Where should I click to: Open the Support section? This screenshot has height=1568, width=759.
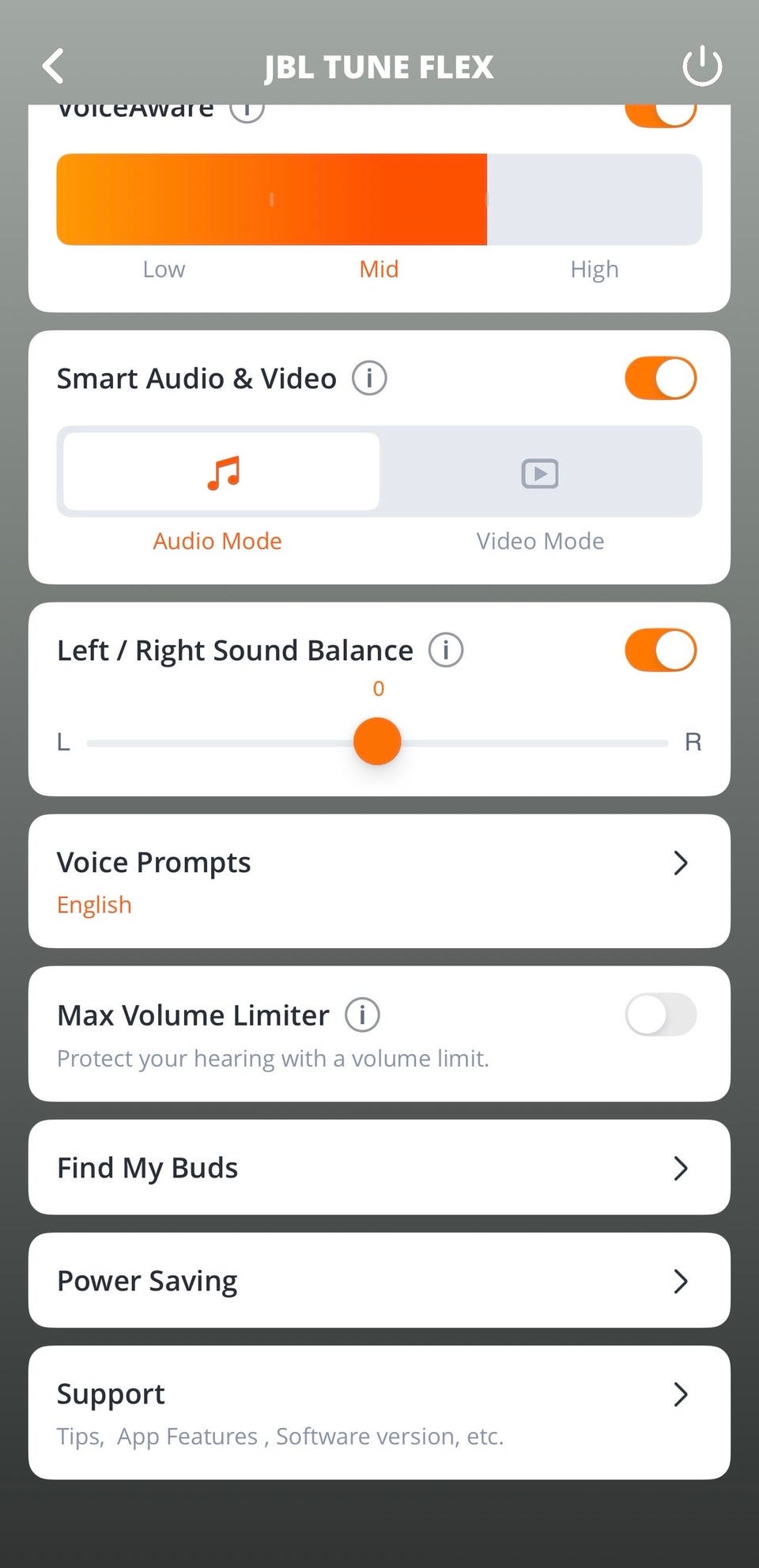(x=379, y=1412)
